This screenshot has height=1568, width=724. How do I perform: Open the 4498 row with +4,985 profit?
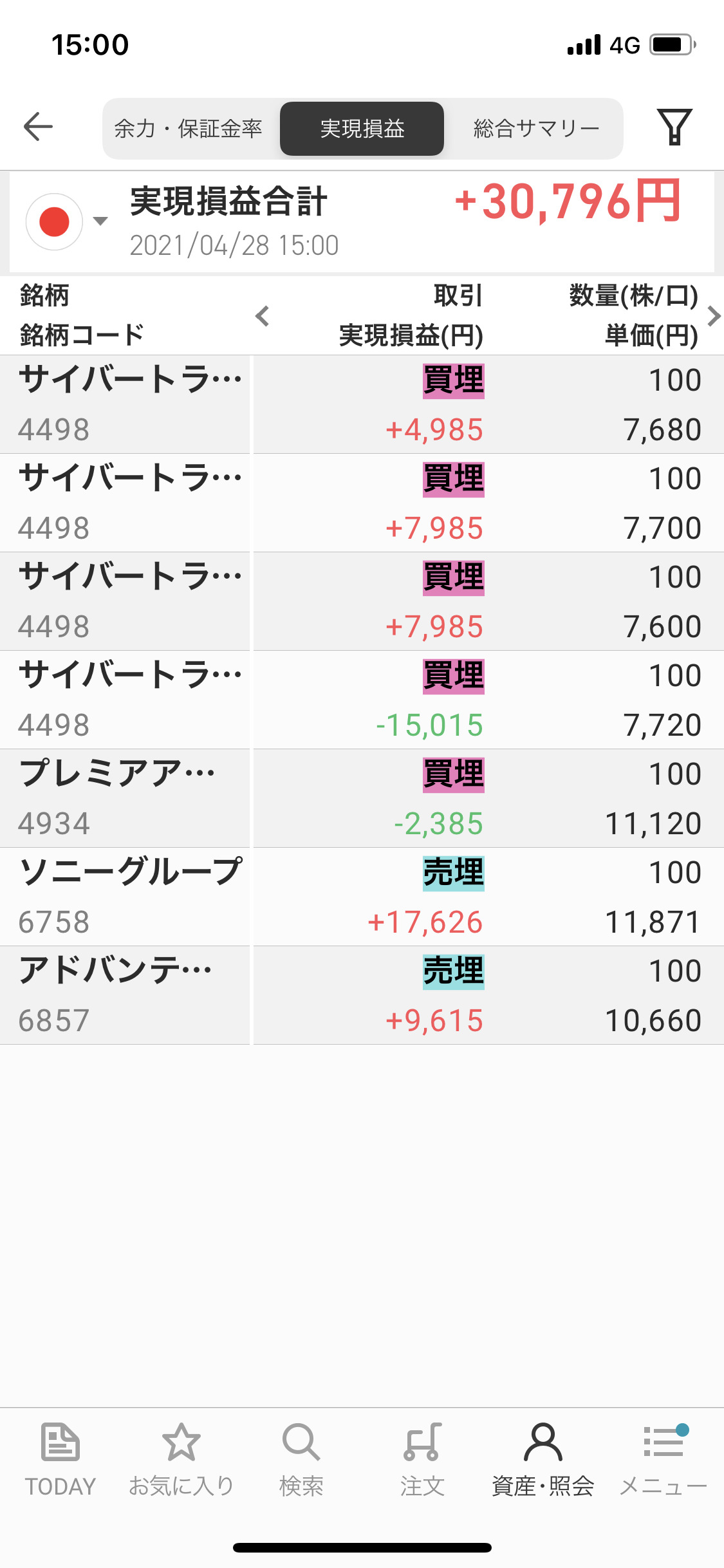[362, 404]
